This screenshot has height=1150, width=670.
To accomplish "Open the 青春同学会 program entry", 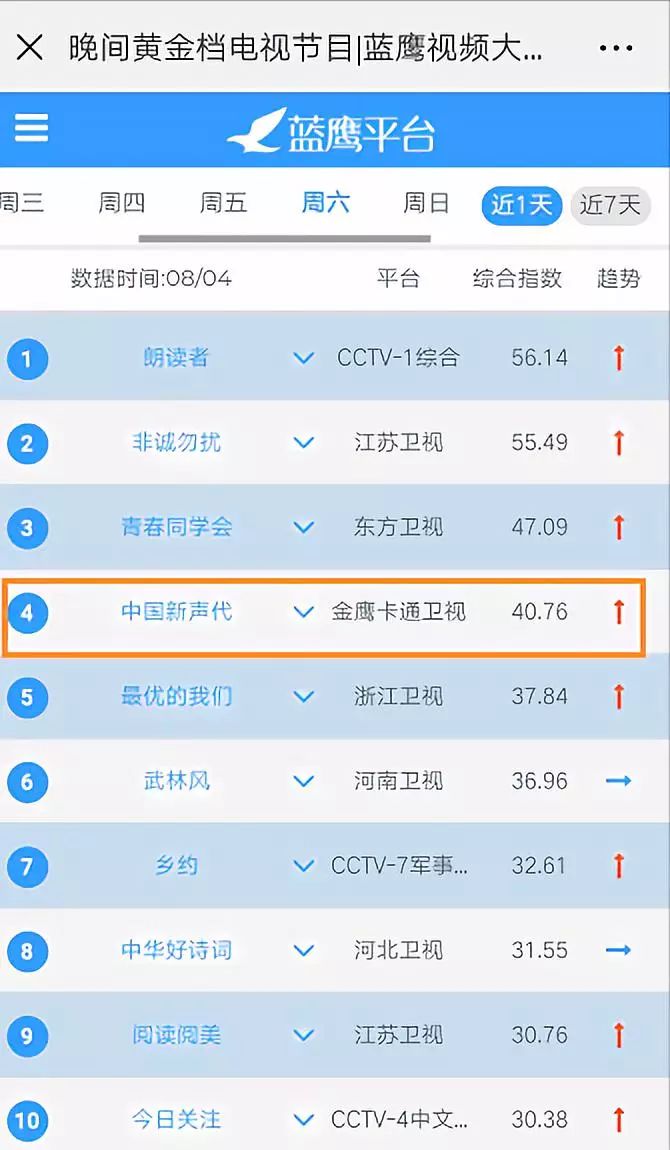I will 176,527.
